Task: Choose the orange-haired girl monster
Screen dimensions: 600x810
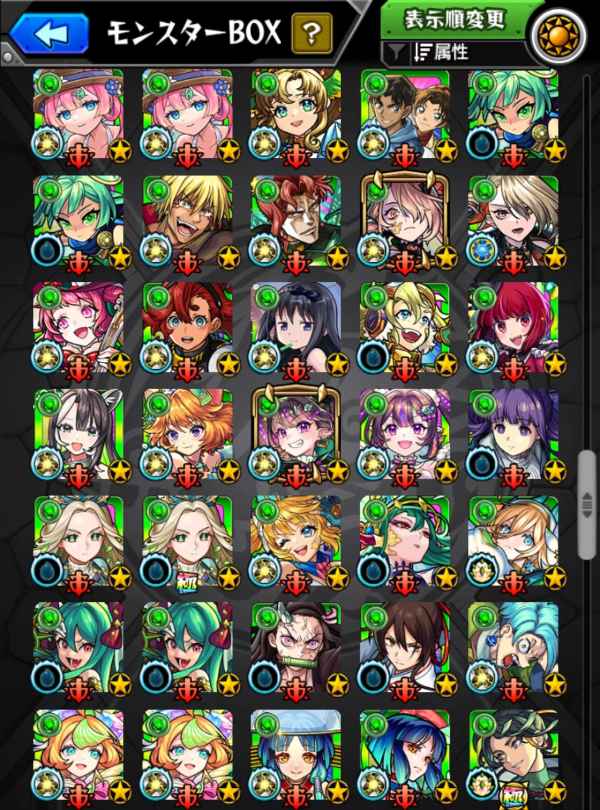Action: tap(187, 435)
